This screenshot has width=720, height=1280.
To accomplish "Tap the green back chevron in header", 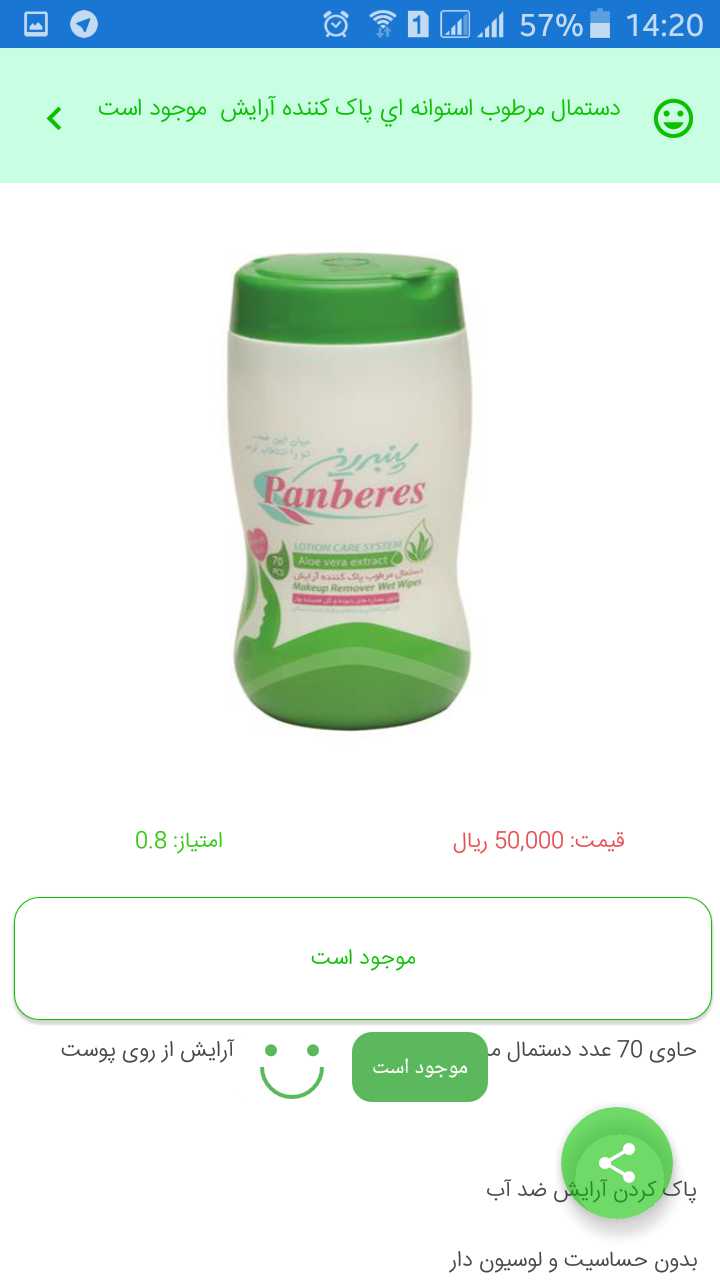I will (x=54, y=118).
